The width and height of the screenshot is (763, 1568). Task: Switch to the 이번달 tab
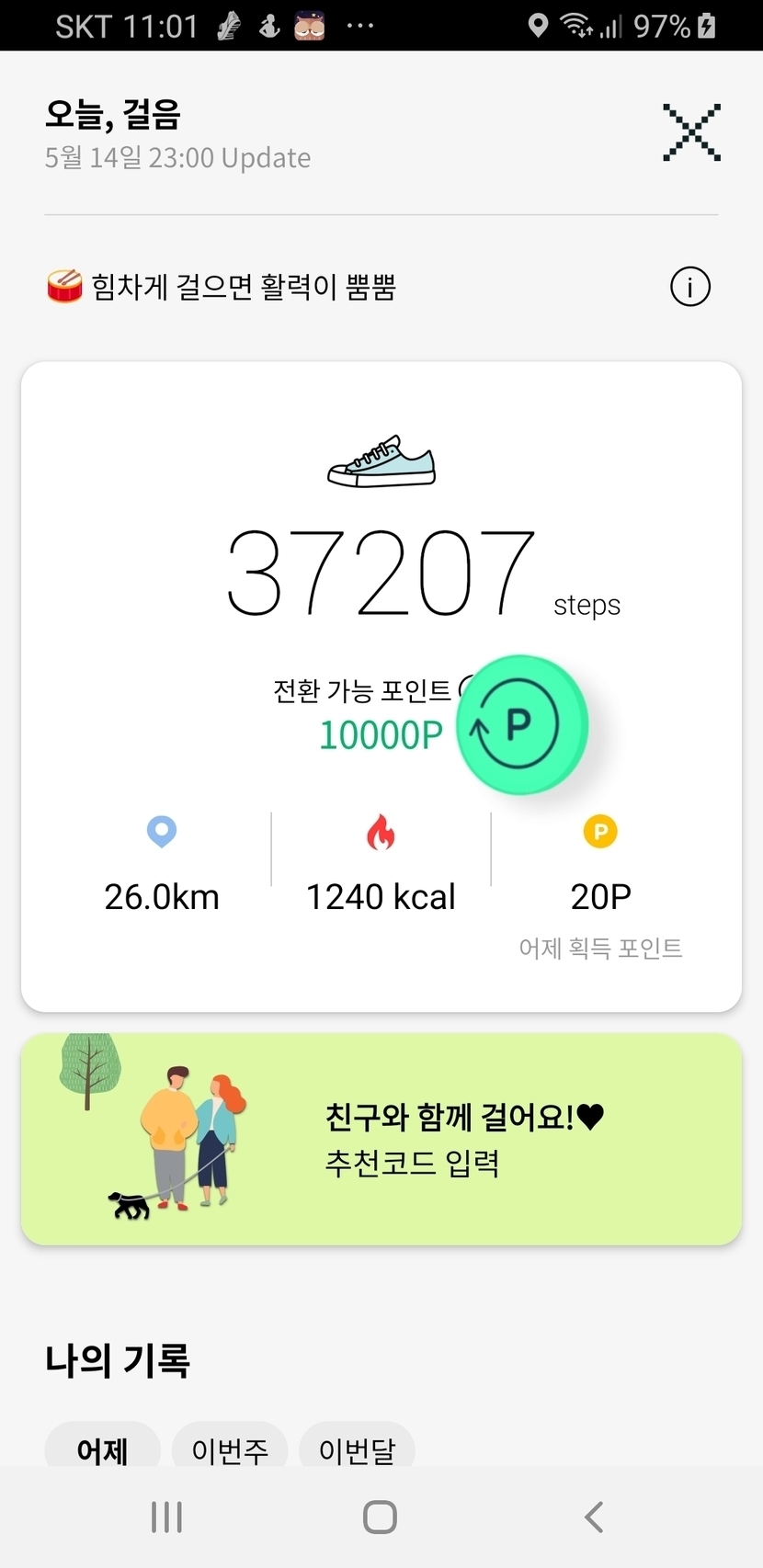click(x=357, y=1448)
